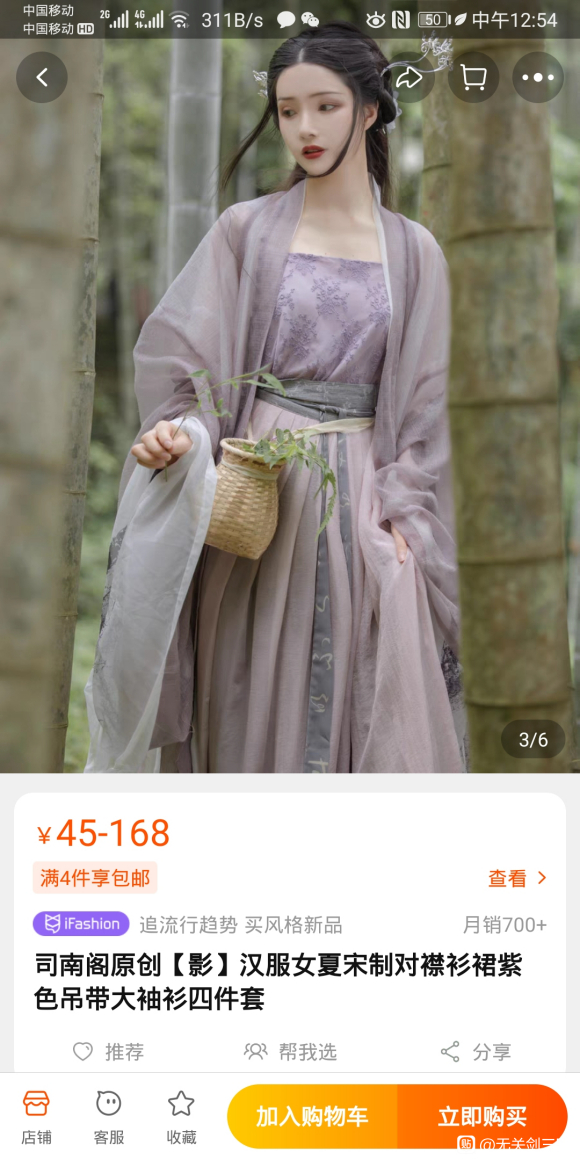Share this product via top icon

click(409, 77)
